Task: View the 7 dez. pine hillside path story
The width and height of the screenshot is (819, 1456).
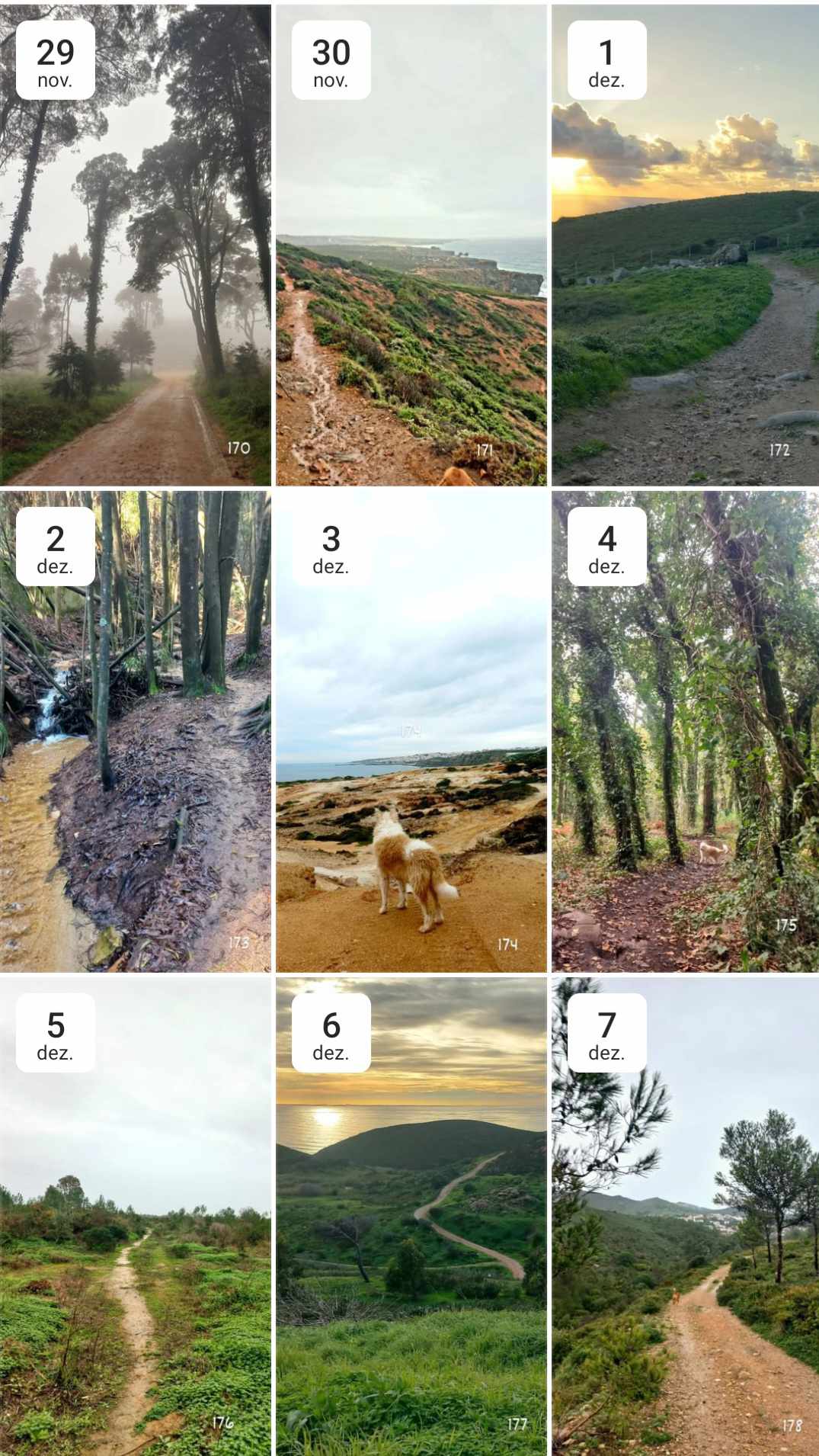Action: pyautogui.click(x=685, y=1217)
